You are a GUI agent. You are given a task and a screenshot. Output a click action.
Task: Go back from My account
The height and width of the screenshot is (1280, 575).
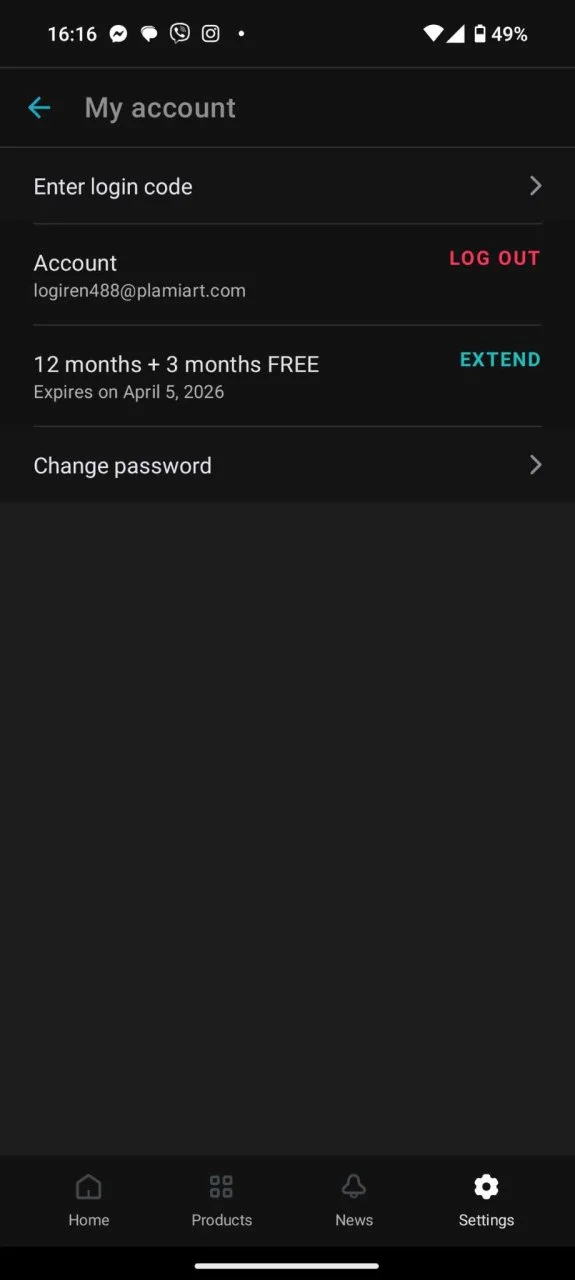[39, 108]
